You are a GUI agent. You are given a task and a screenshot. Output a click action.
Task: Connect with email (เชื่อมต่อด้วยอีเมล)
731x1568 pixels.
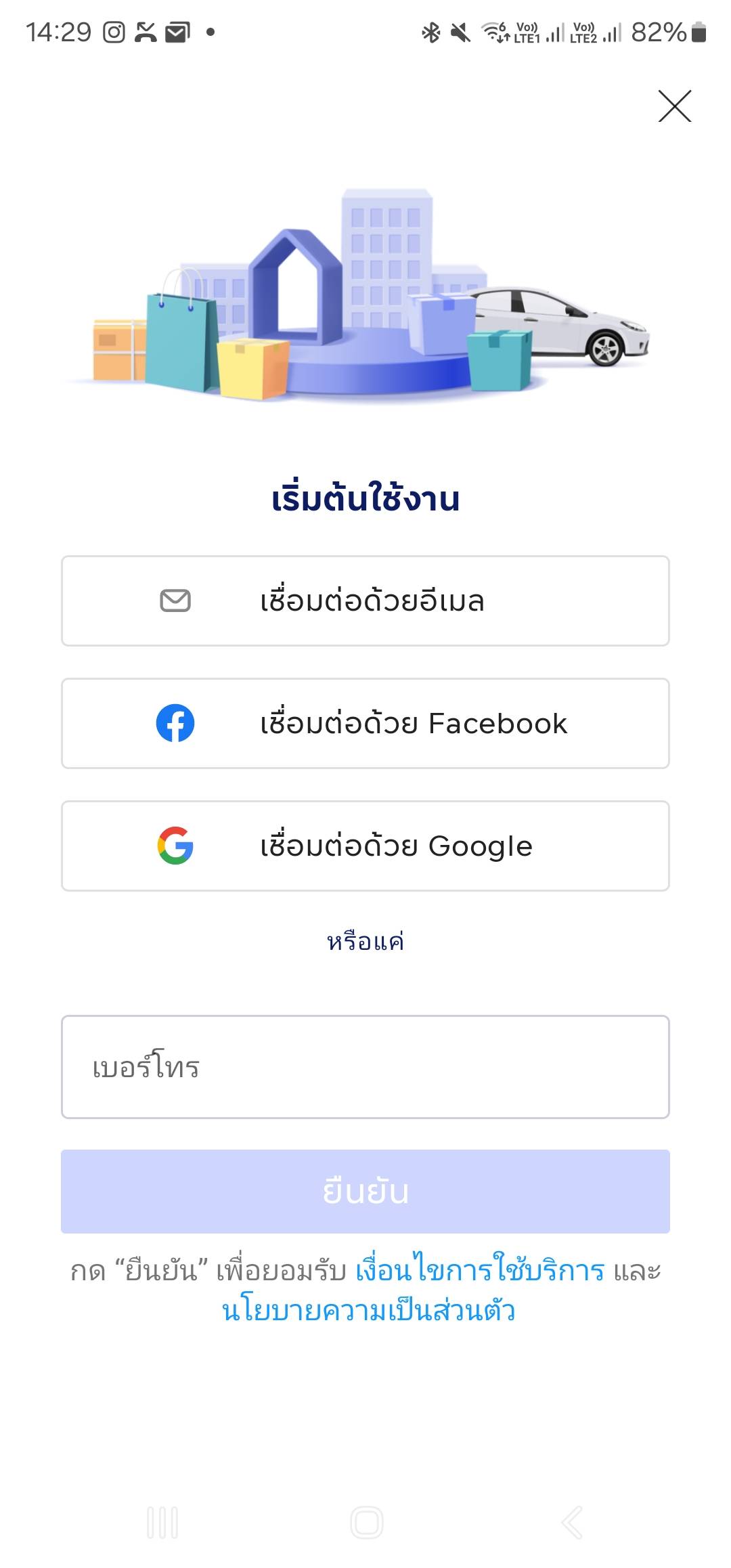click(x=365, y=601)
